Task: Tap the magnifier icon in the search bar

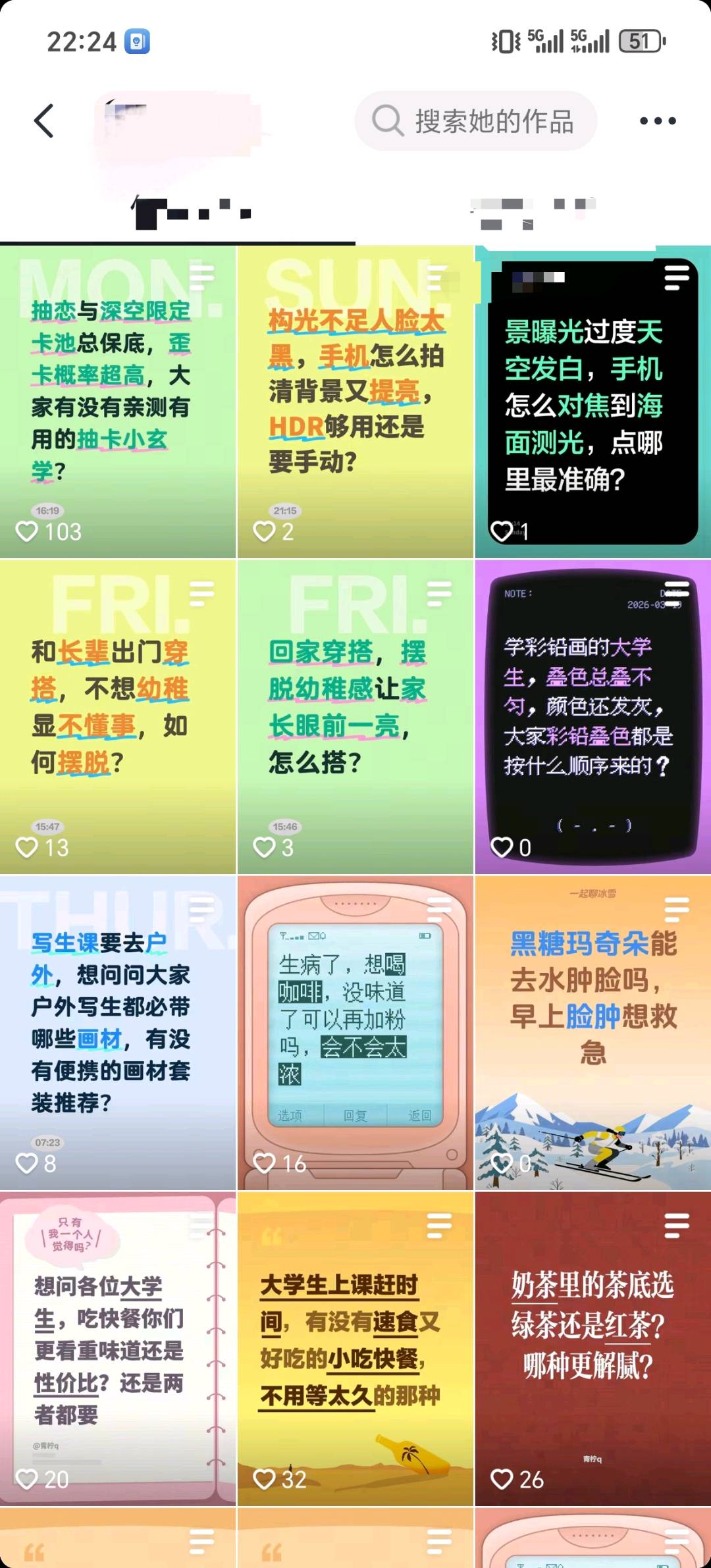Action: click(x=390, y=121)
